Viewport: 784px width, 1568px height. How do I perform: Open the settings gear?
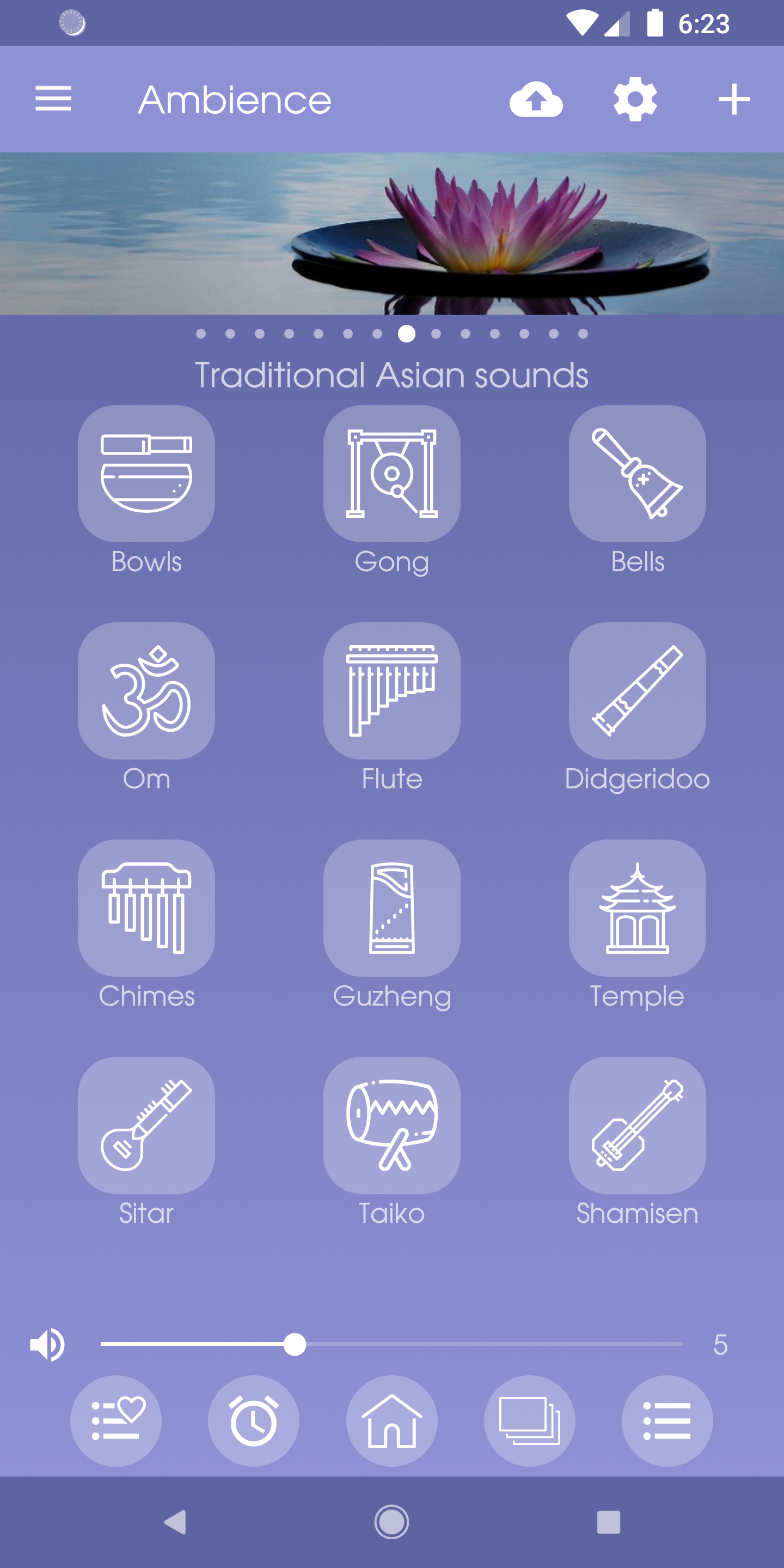pos(635,99)
